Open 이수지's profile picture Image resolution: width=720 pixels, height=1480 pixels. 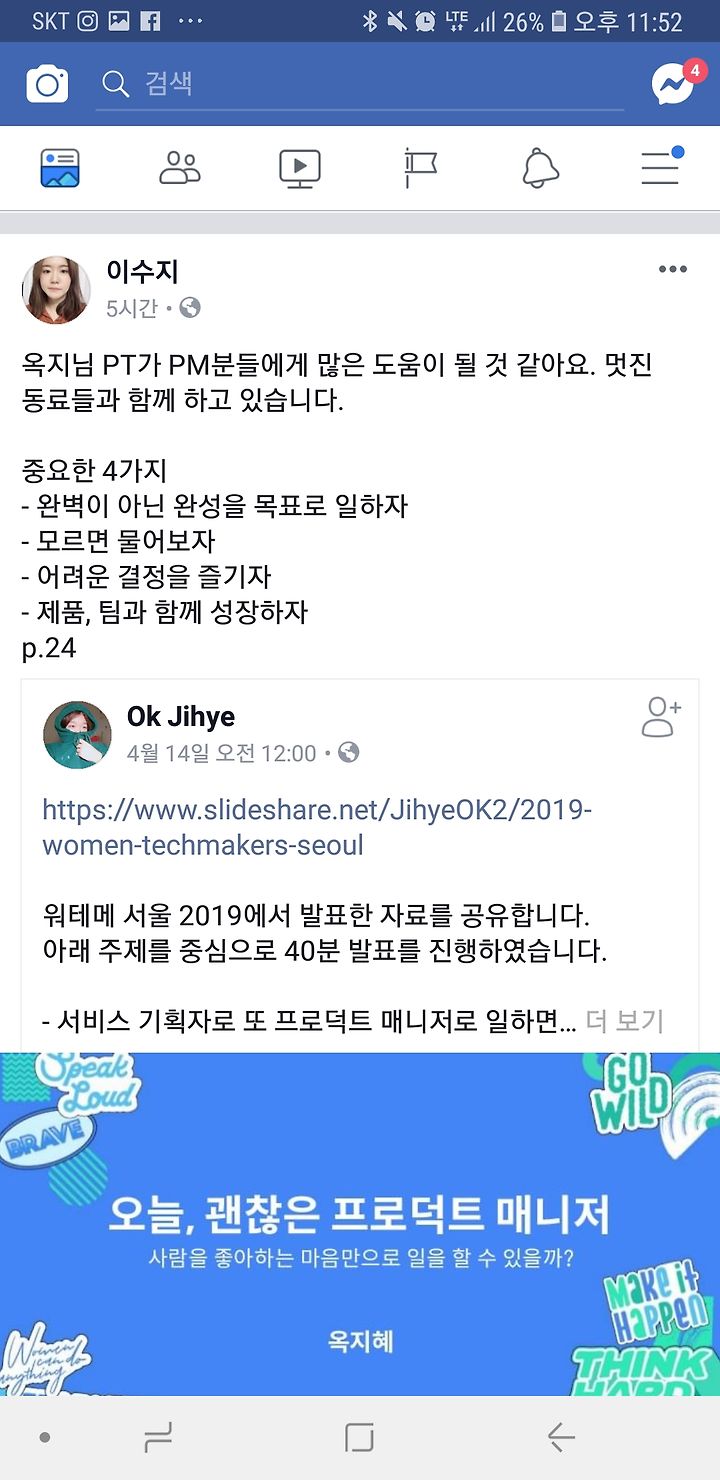56,289
